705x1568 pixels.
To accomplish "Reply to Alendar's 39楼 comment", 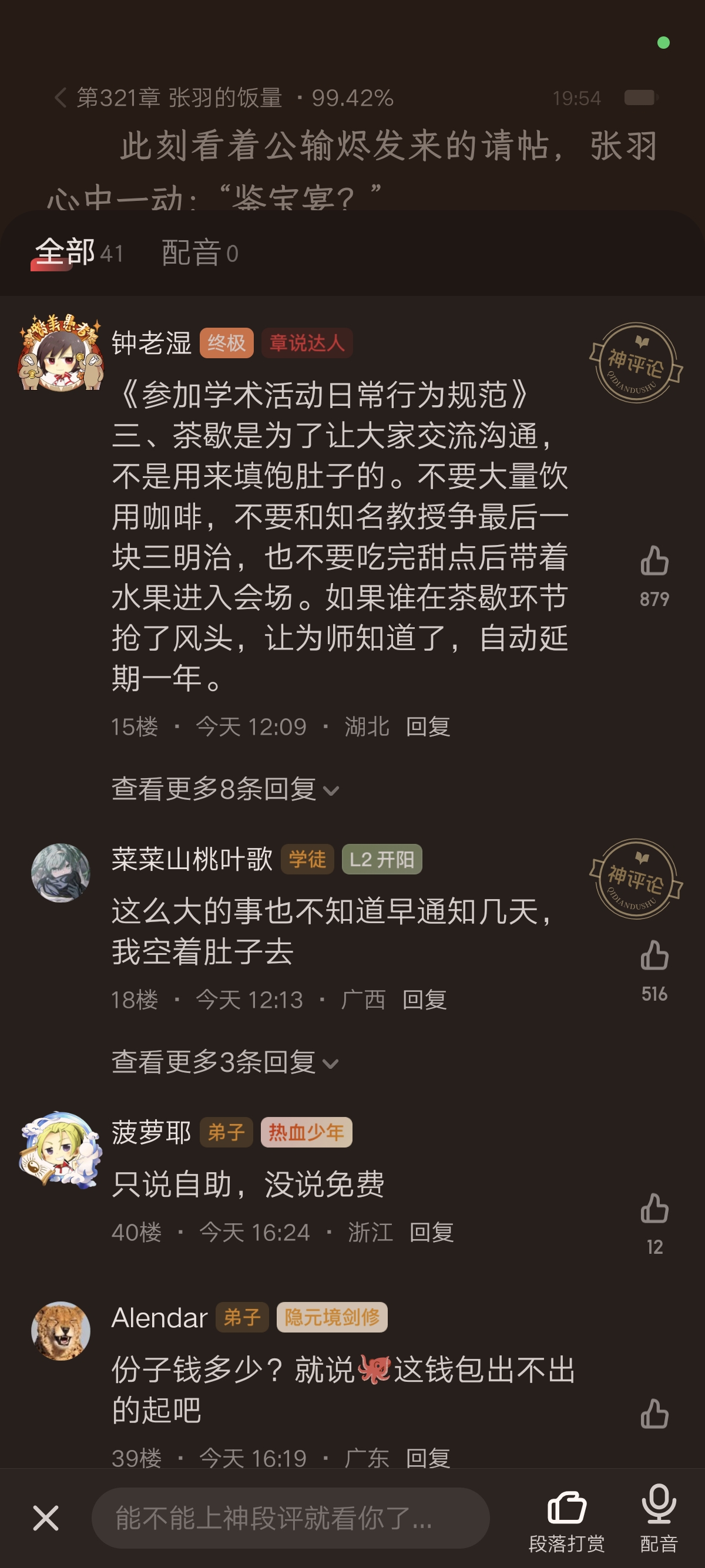I will point(427,1458).
